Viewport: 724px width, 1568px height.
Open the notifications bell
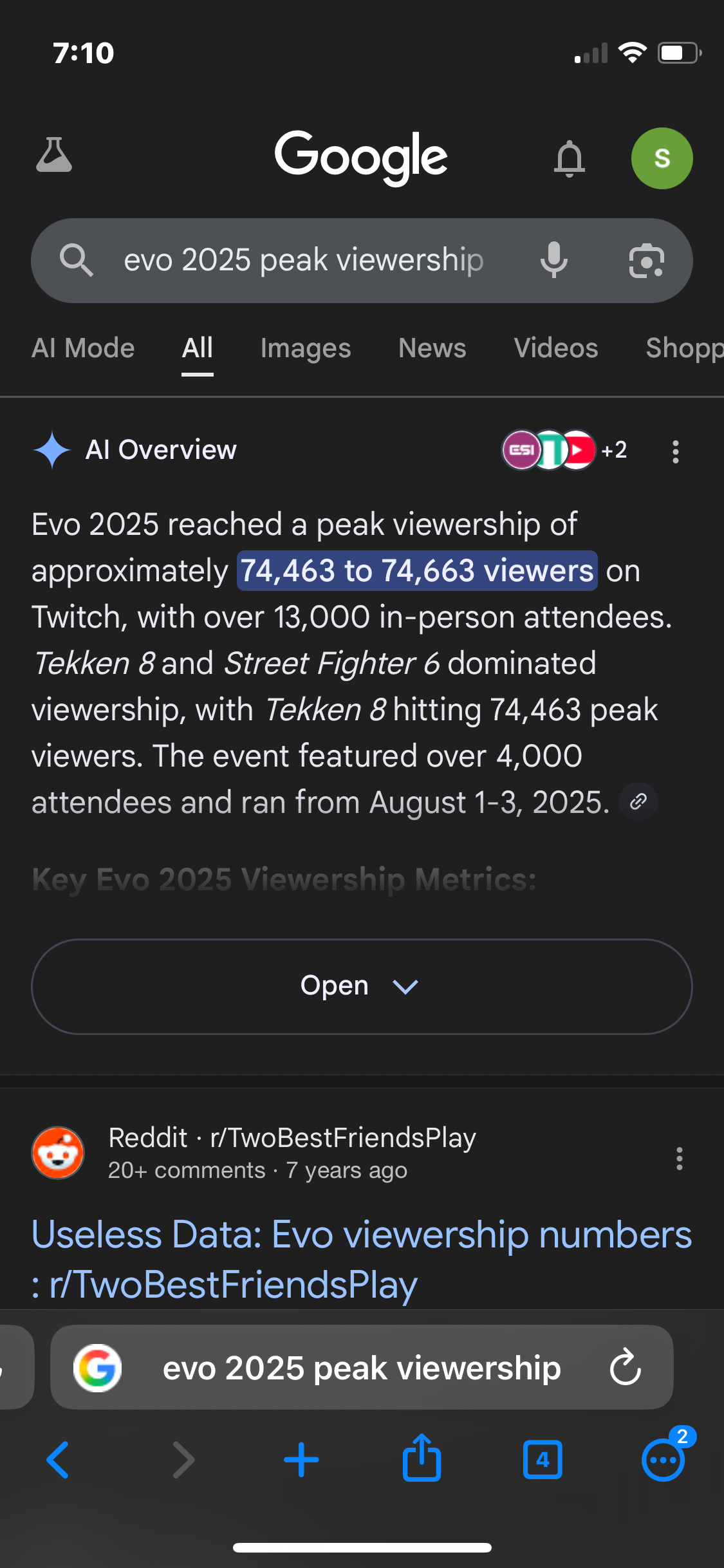(570, 158)
